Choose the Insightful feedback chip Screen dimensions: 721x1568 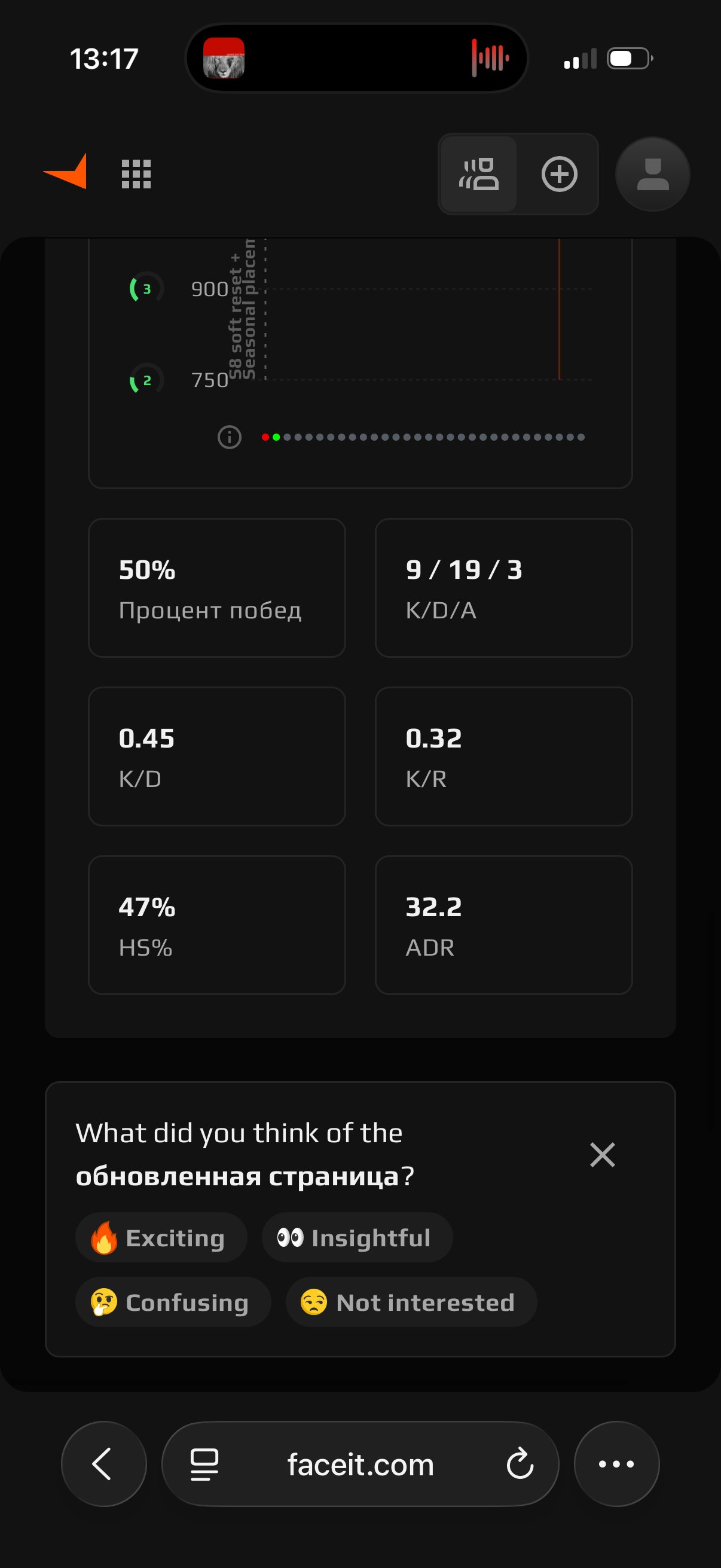click(357, 1237)
